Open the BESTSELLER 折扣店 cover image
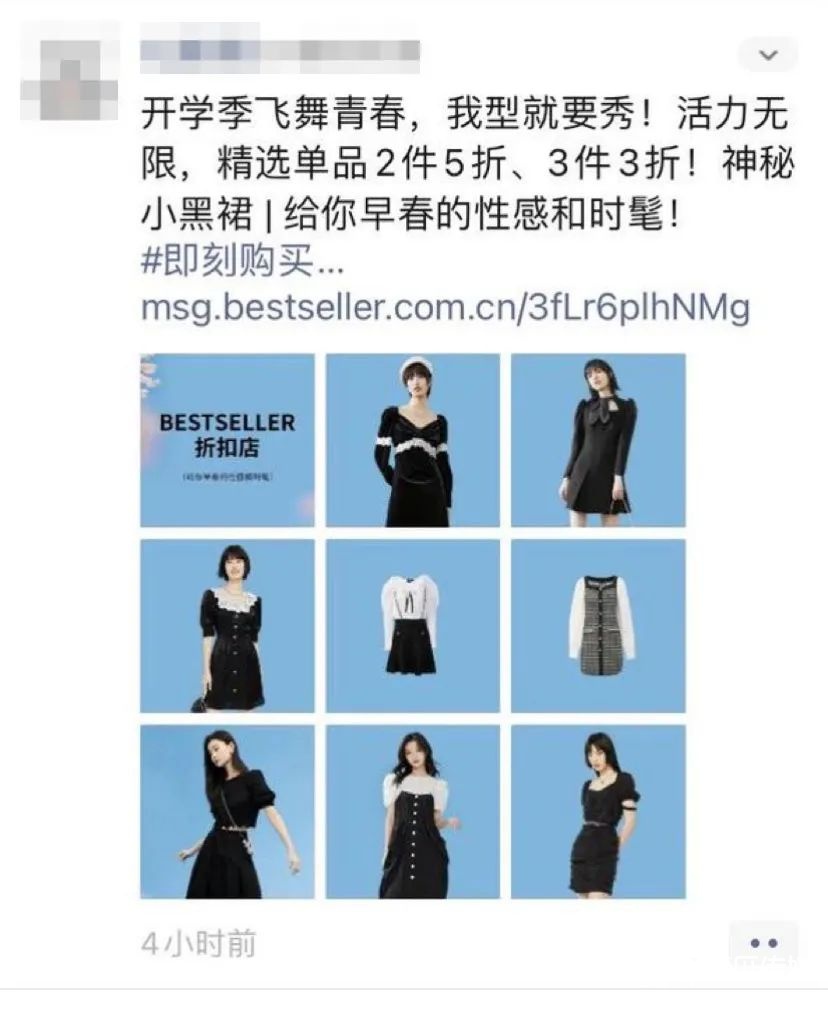Screen dimensions: 828x1014 (227, 440)
